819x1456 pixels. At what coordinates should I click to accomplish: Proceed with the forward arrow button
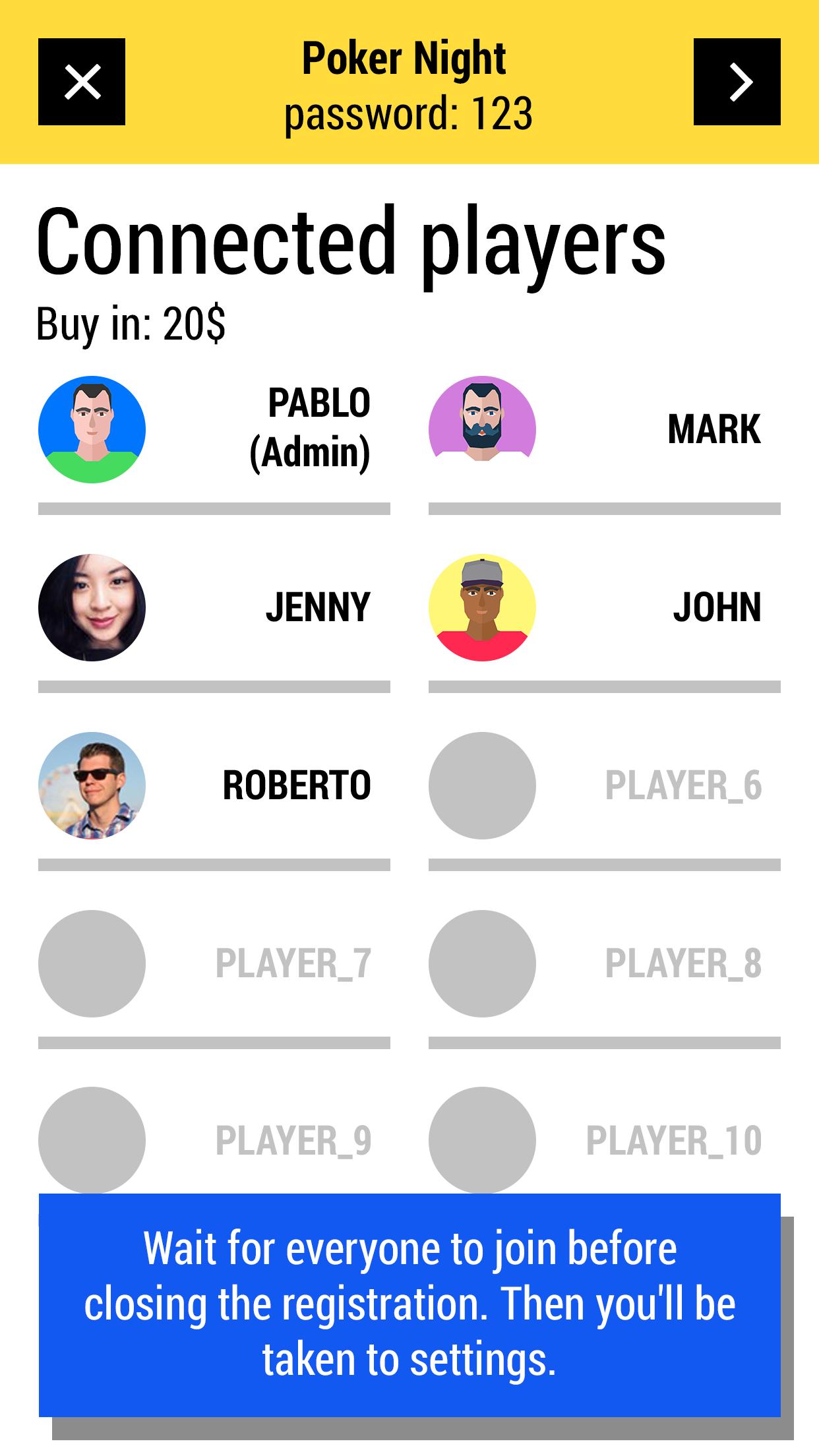click(737, 82)
